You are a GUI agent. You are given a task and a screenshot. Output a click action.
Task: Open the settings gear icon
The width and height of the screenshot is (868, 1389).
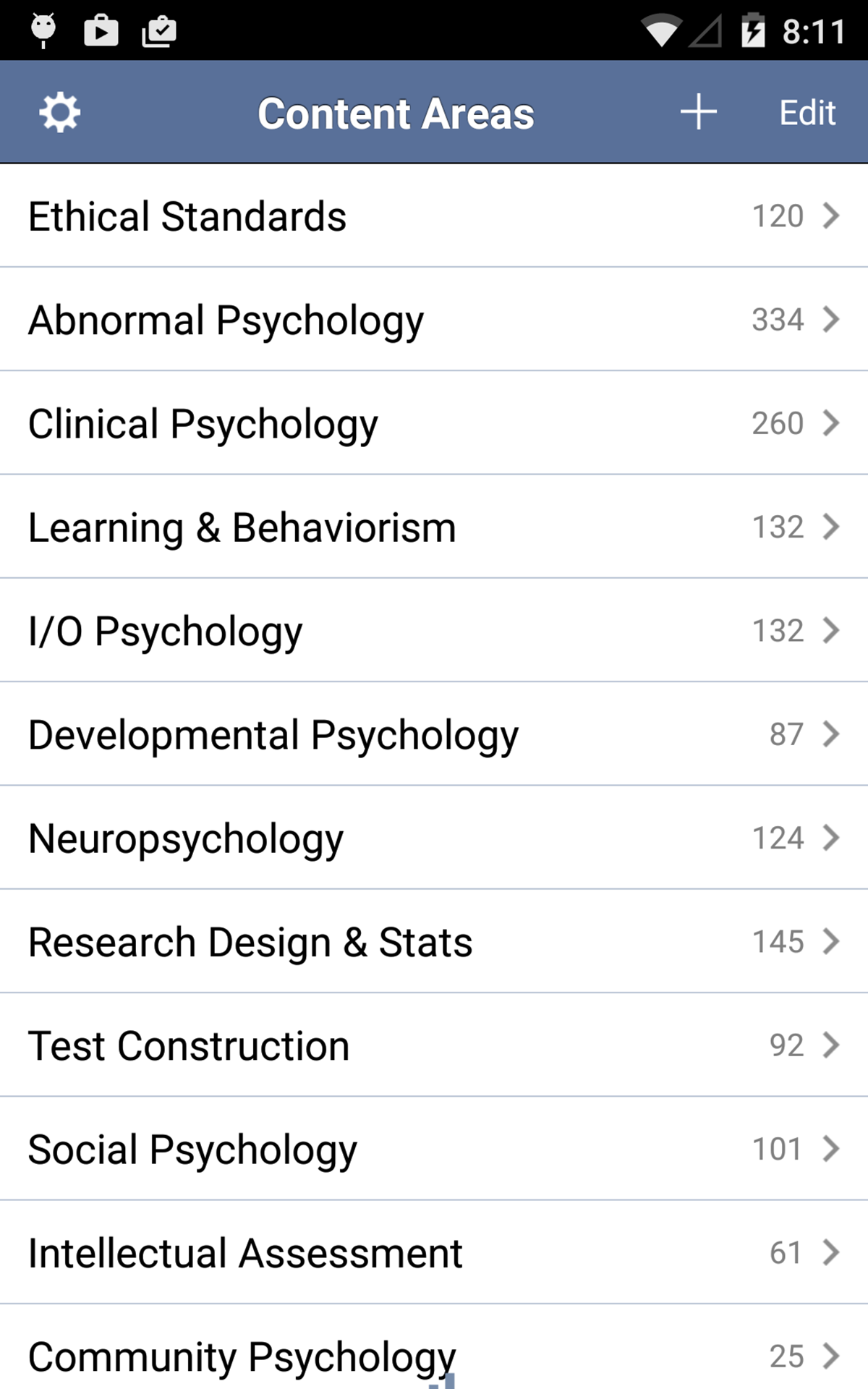coord(60,111)
